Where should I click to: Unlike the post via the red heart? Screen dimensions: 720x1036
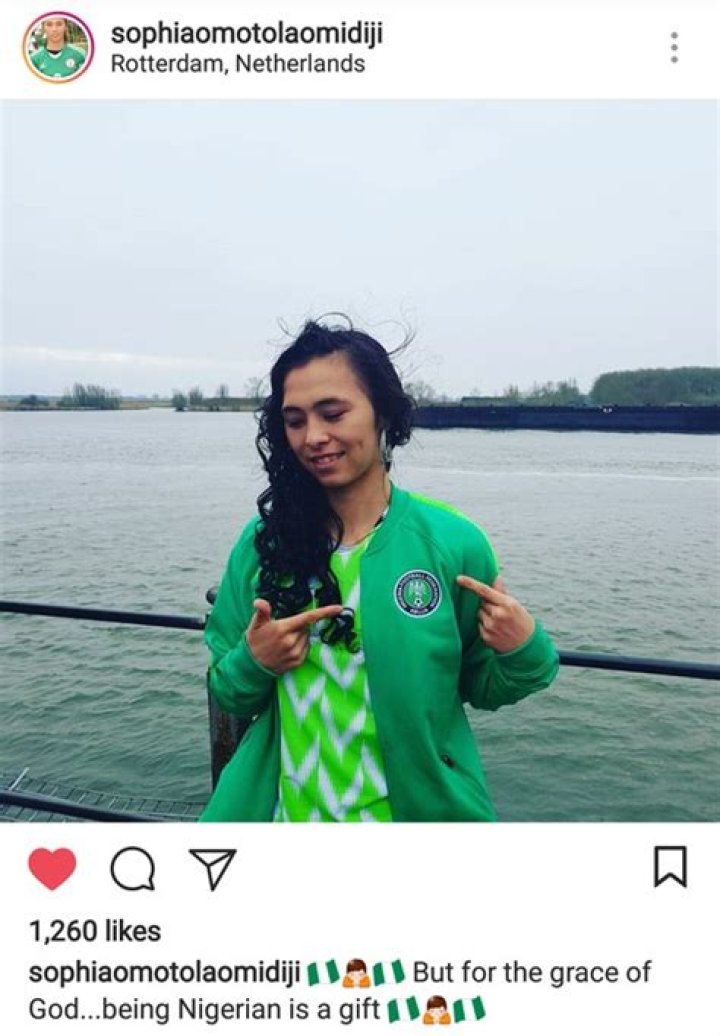tap(52, 867)
